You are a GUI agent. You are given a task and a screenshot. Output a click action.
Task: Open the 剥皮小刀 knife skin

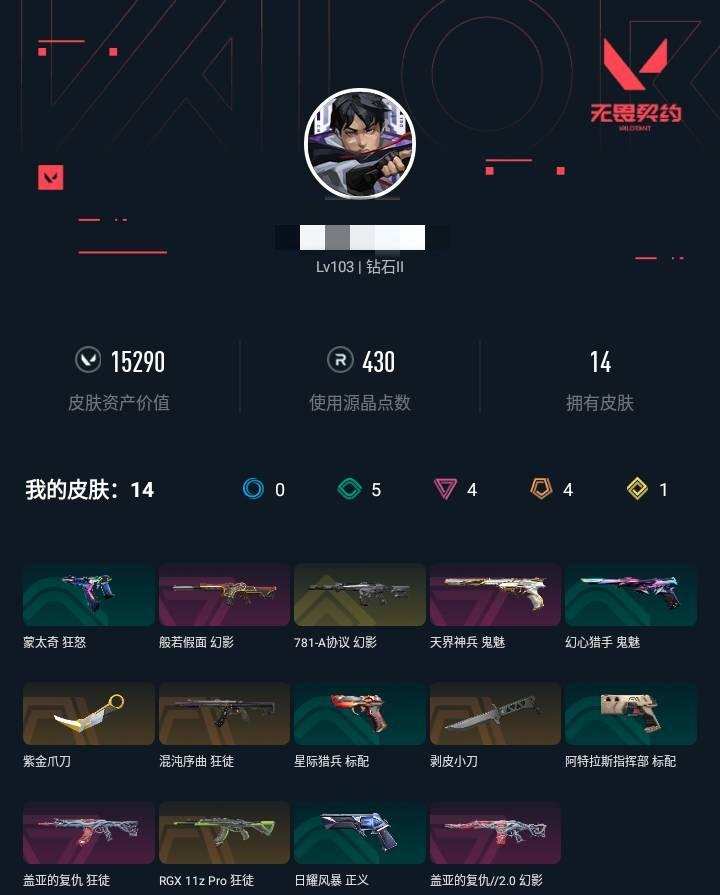(x=495, y=713)
